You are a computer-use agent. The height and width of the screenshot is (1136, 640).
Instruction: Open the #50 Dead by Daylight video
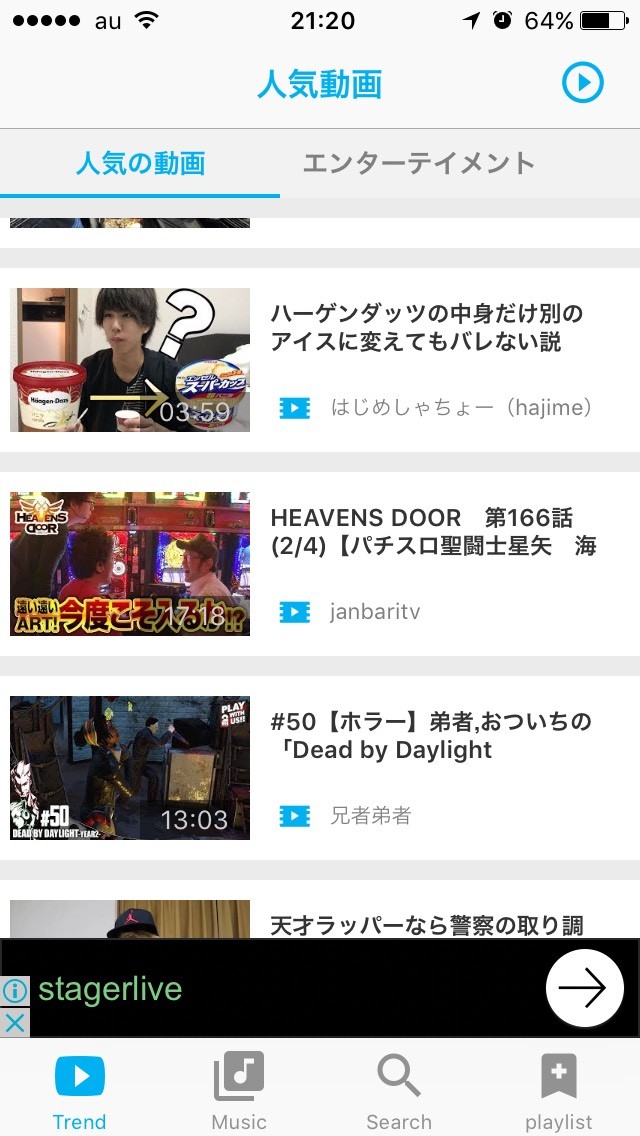430,736
